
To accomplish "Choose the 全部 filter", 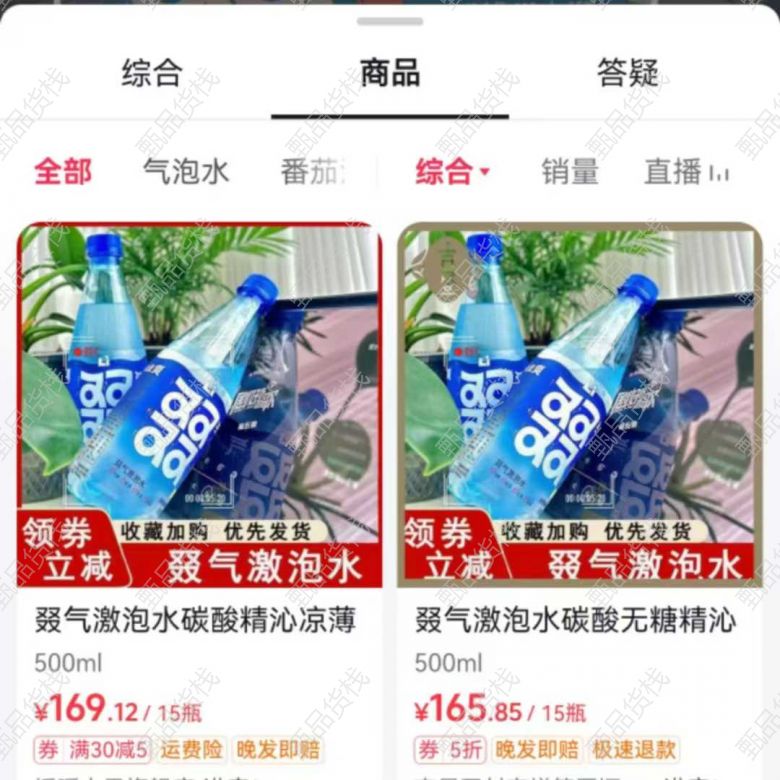I will (x=62, y=171).
